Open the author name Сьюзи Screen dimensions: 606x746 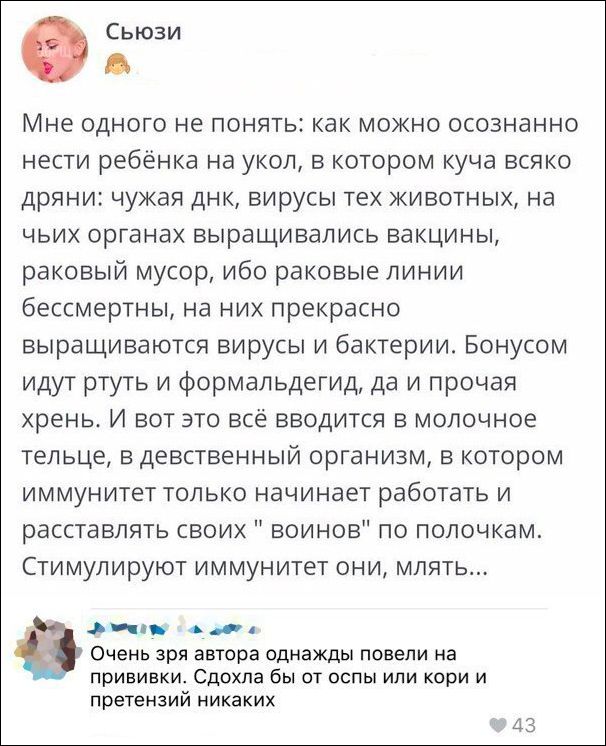[x=144, y=32]
